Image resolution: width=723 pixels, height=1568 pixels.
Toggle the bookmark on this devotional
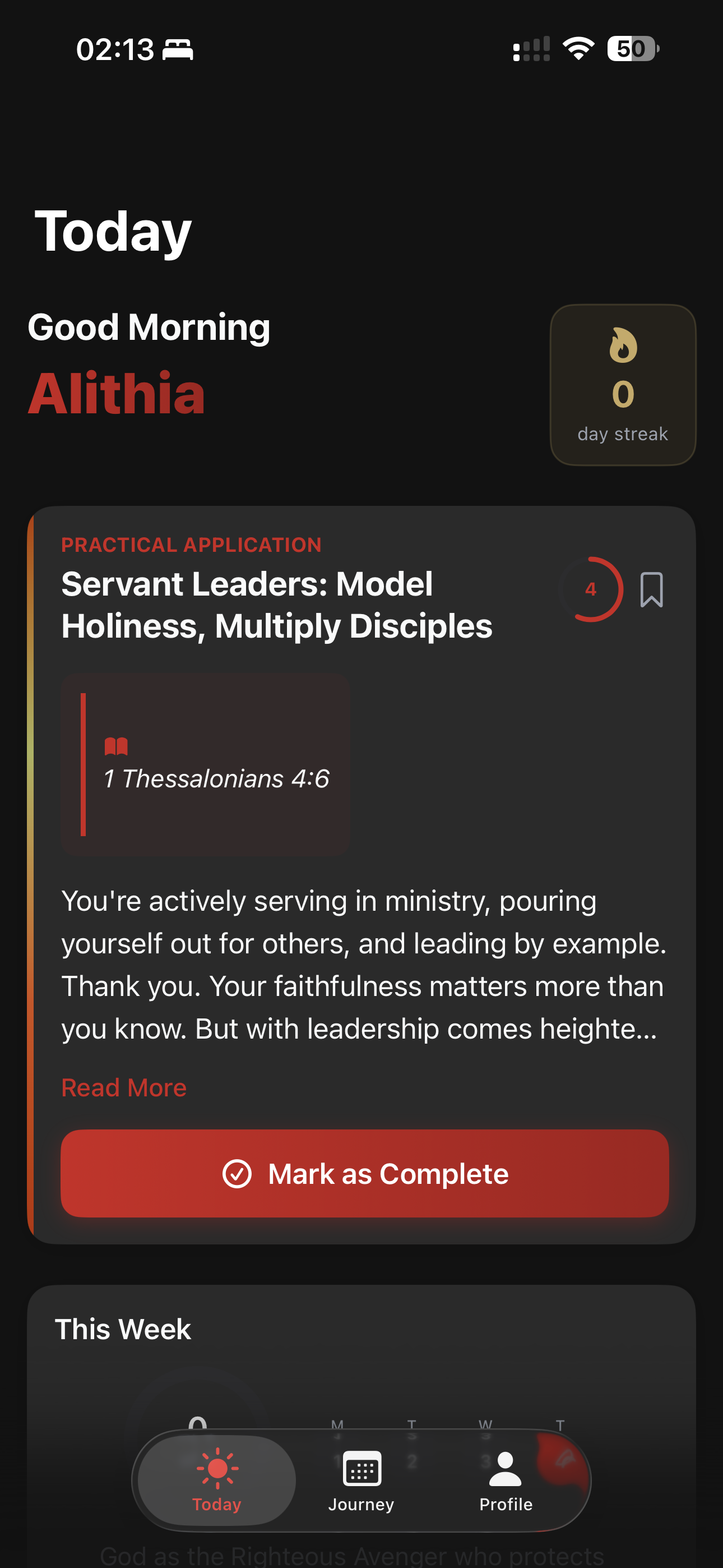(x=652, y=589)
